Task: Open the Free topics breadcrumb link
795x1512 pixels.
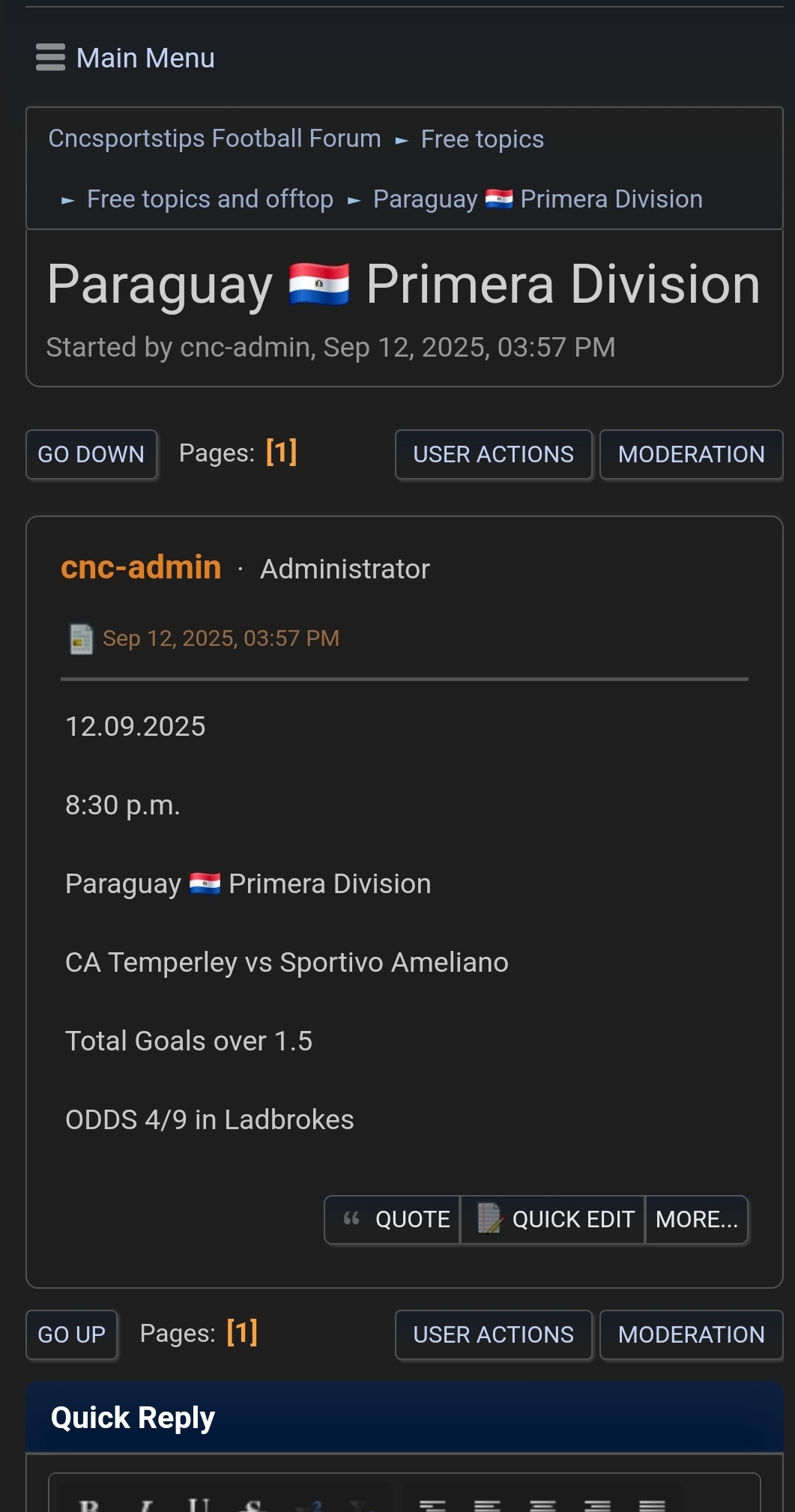Action: click(x=482, y=139)
